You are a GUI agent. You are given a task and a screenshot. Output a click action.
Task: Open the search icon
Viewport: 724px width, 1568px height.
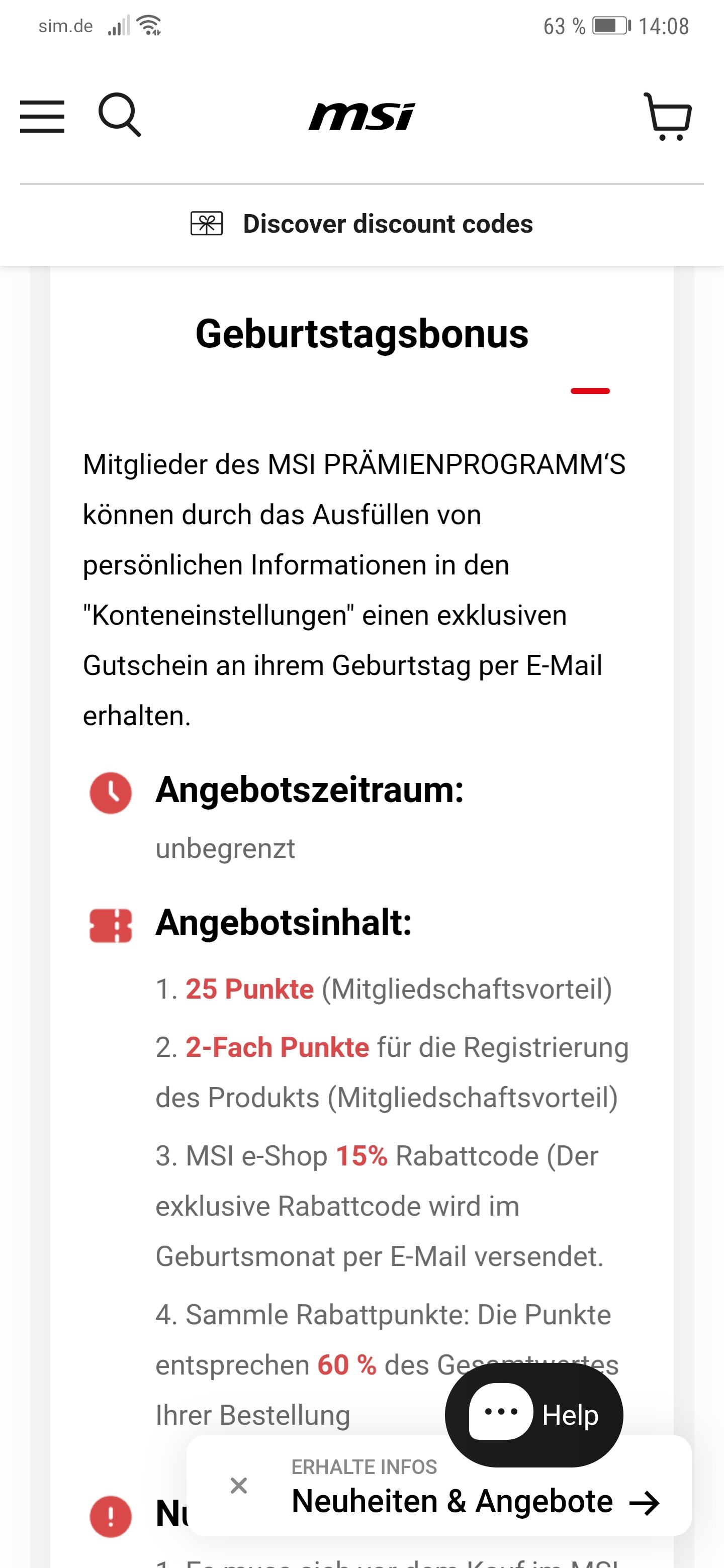coord(119,115)
